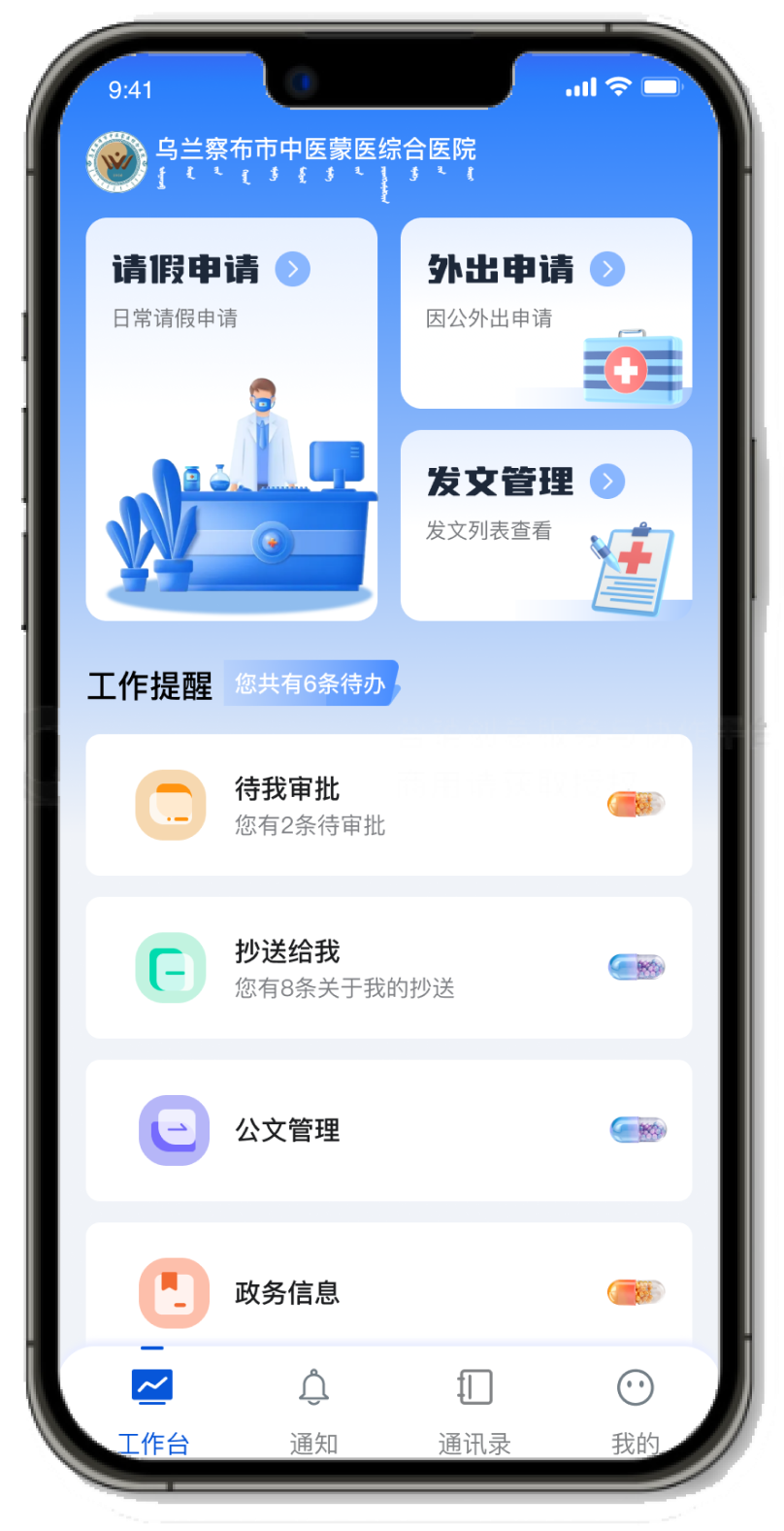Screen dimensions: 784x1531
Task: Switch to the 我的 tab
Action: tap(636, 1408)
